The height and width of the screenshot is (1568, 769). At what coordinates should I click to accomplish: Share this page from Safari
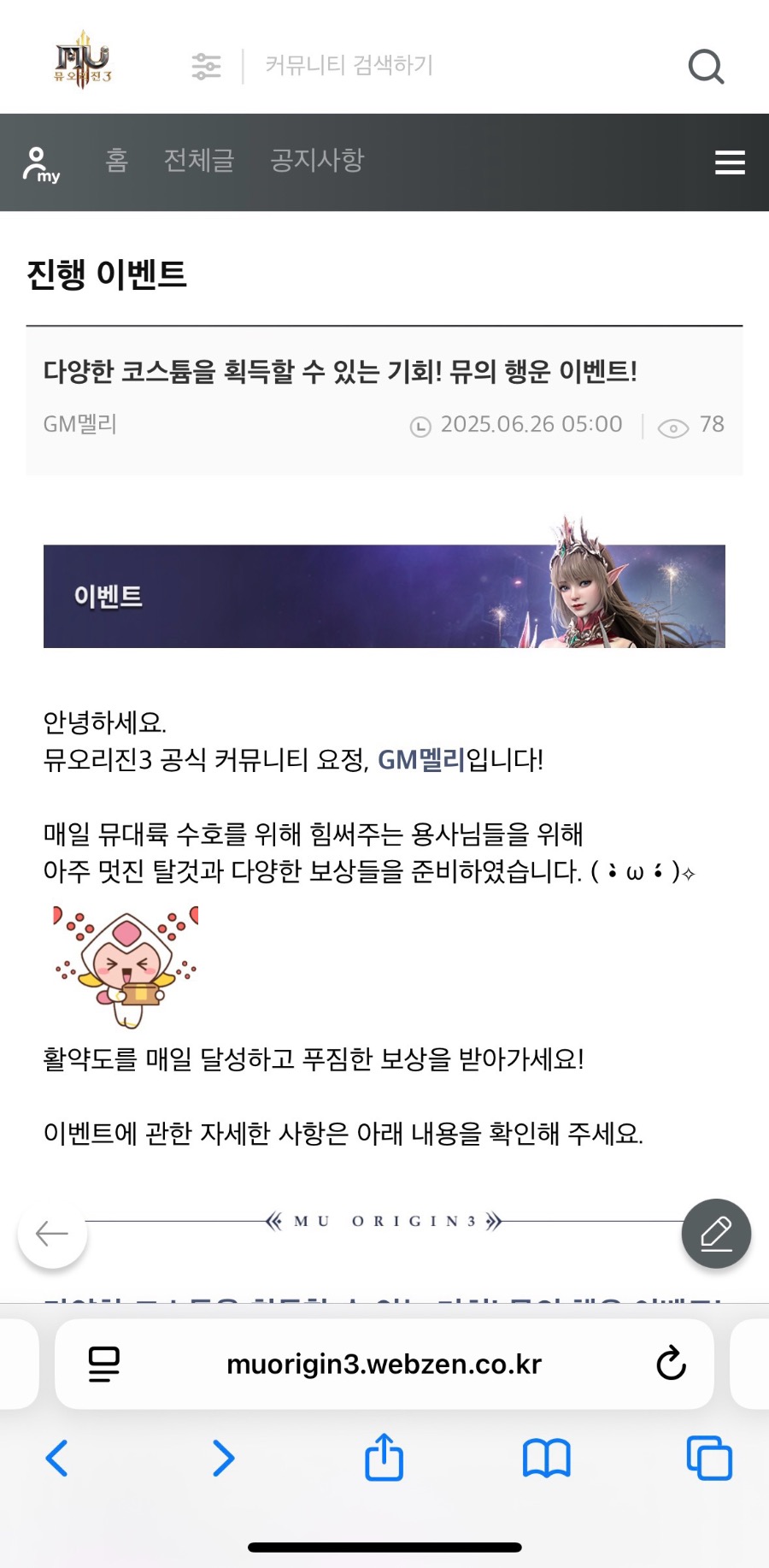384,1457
